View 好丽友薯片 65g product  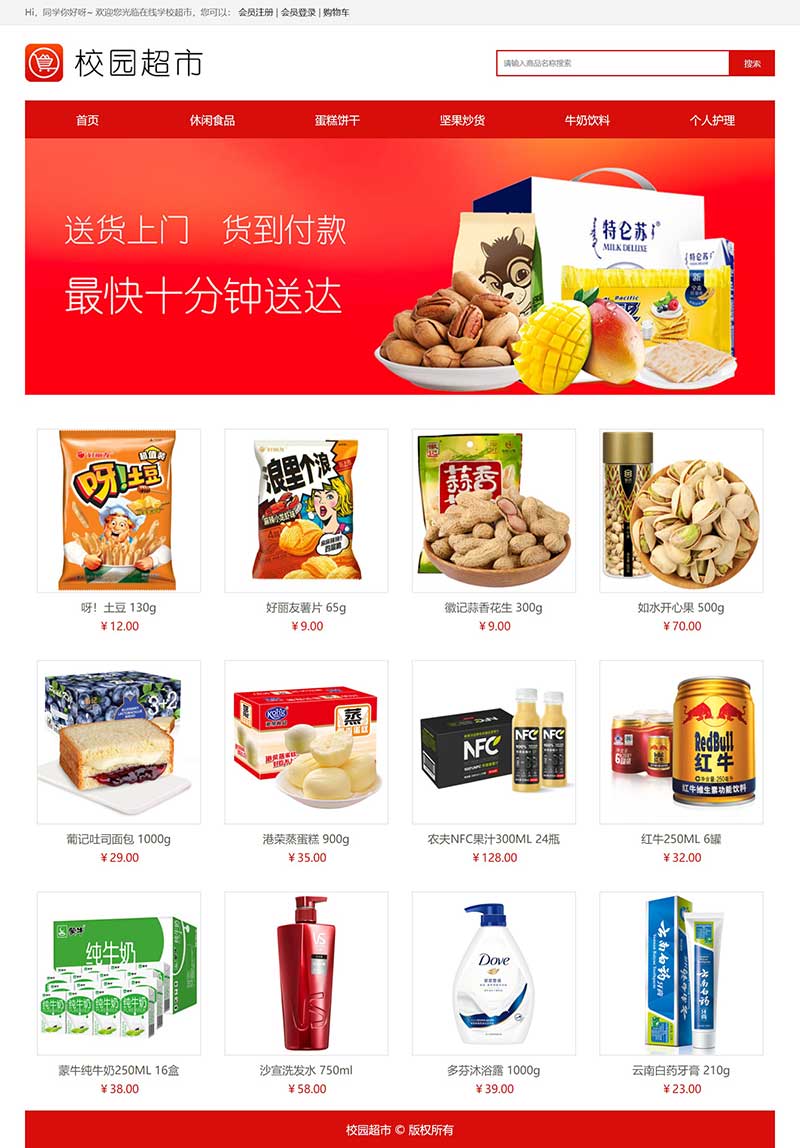pyautogui.click(x=306, y=511)
